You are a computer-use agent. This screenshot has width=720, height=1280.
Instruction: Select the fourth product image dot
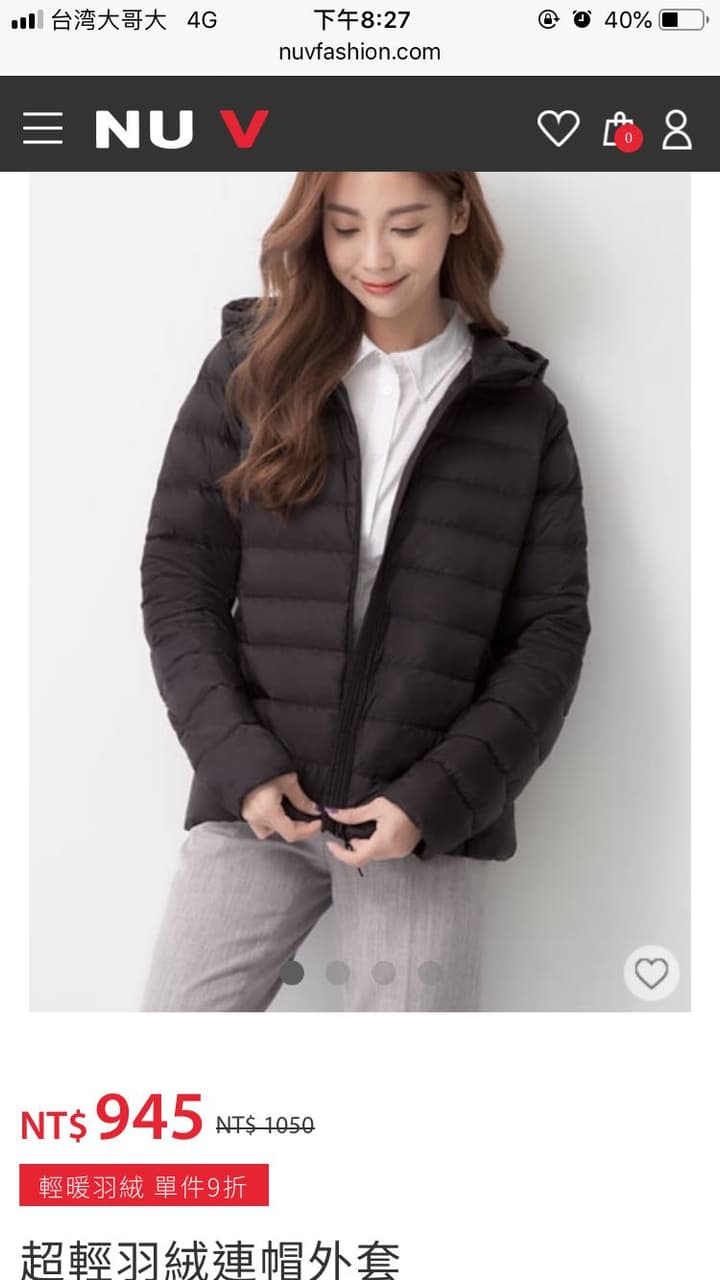click(429, 972)
